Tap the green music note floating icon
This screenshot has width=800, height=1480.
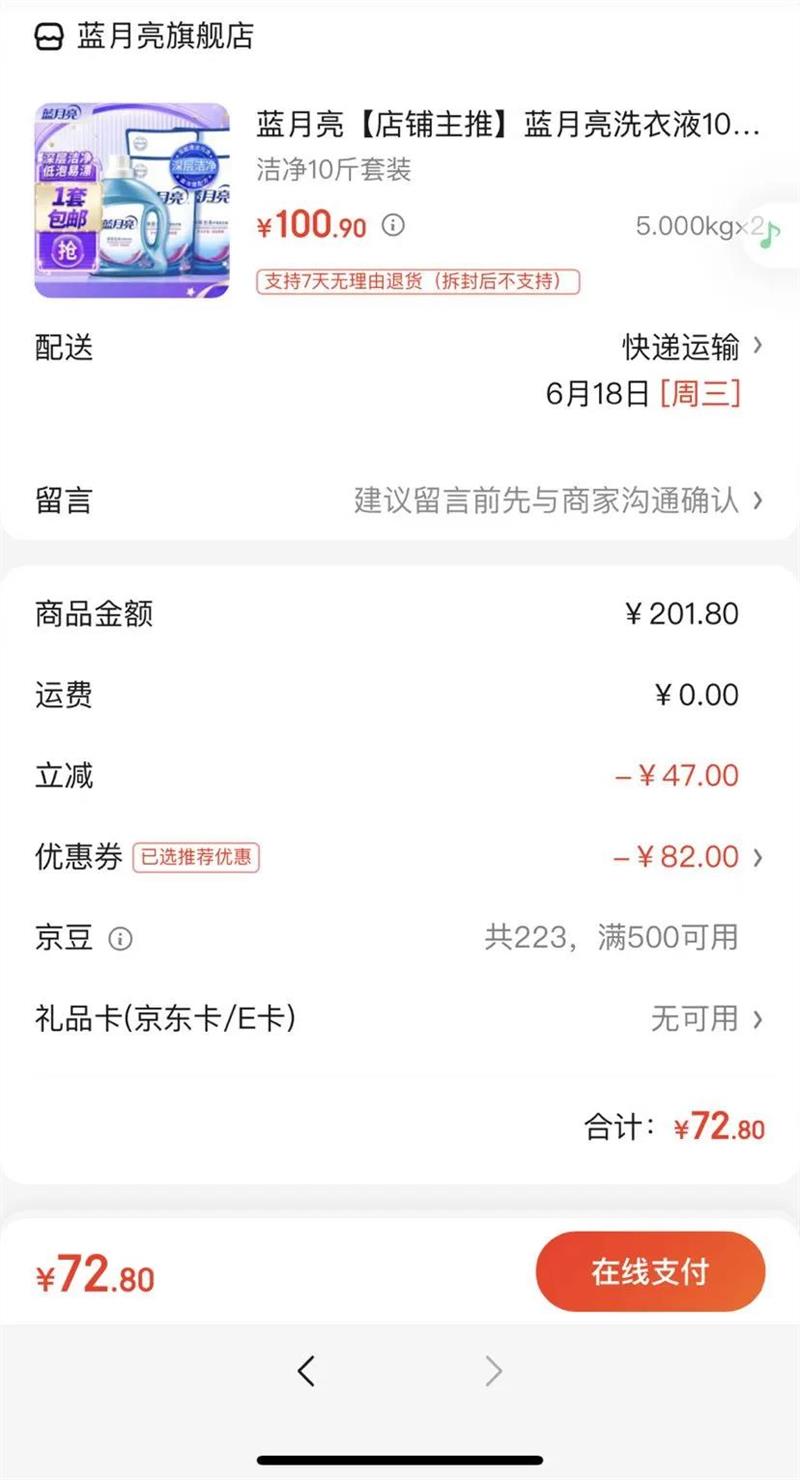coord(770,235)
